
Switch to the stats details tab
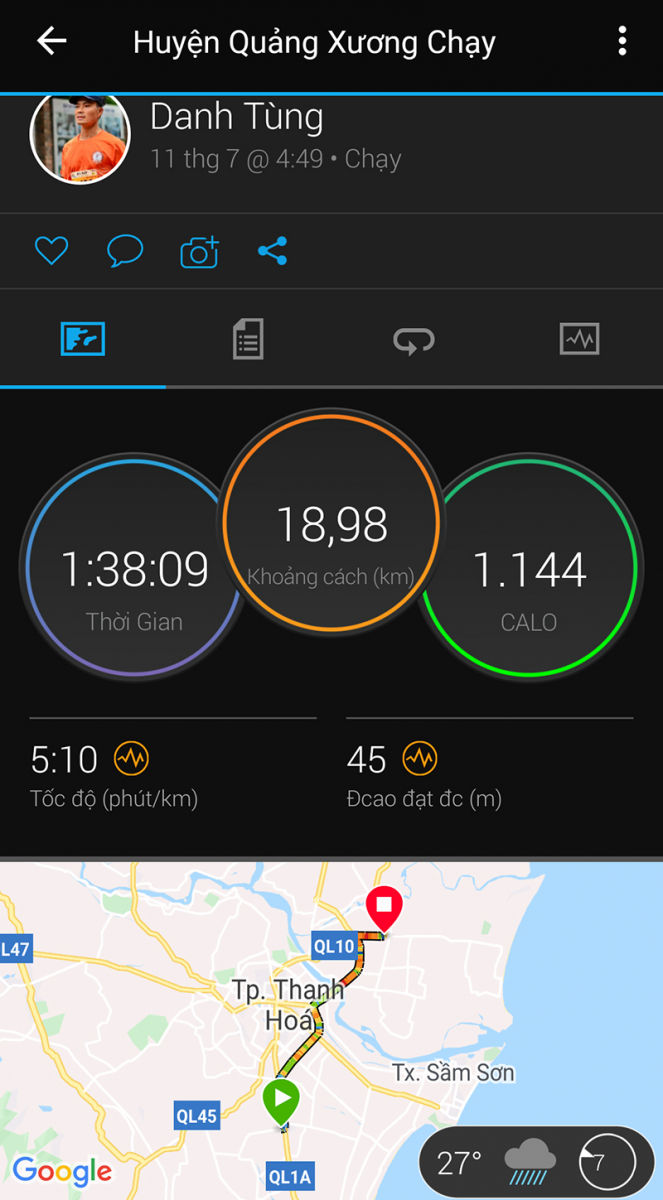tap(248, 340)
